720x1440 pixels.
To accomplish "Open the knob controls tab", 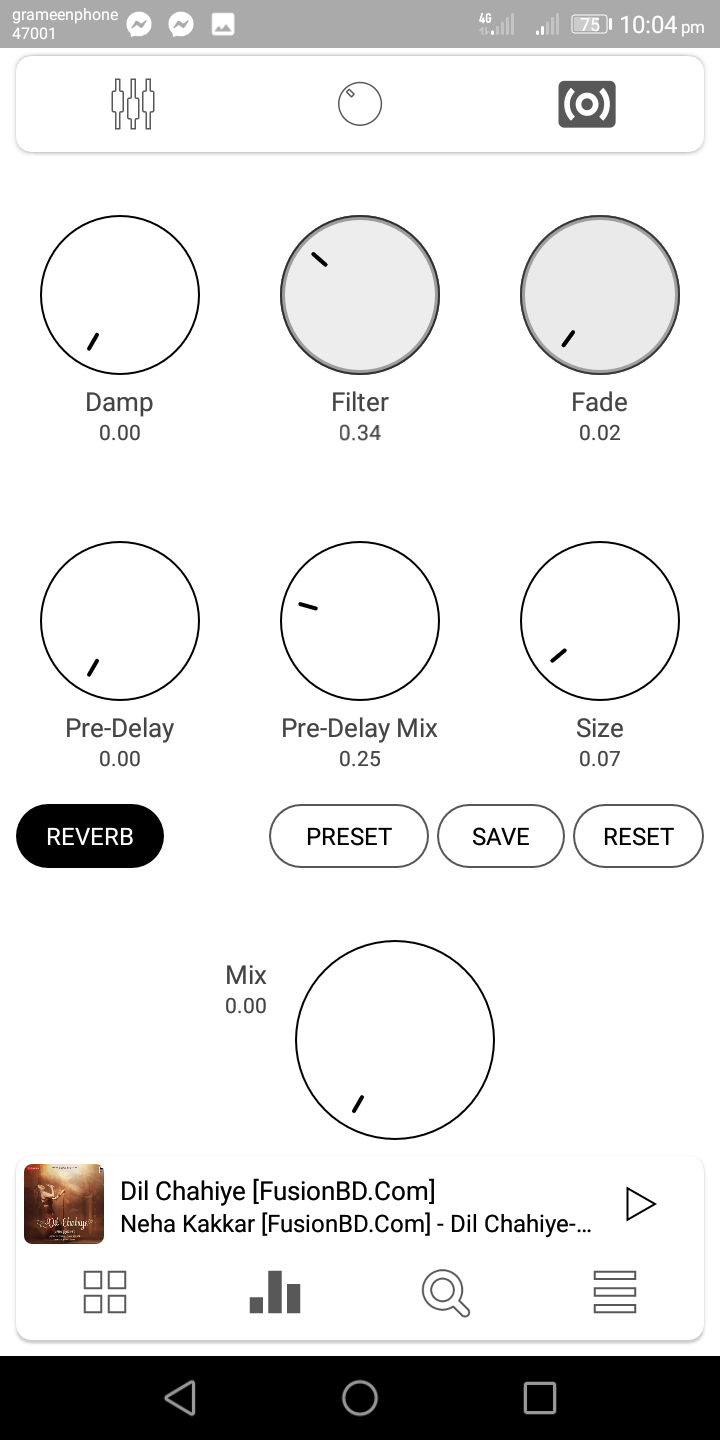I will click(x=360, y=104).
